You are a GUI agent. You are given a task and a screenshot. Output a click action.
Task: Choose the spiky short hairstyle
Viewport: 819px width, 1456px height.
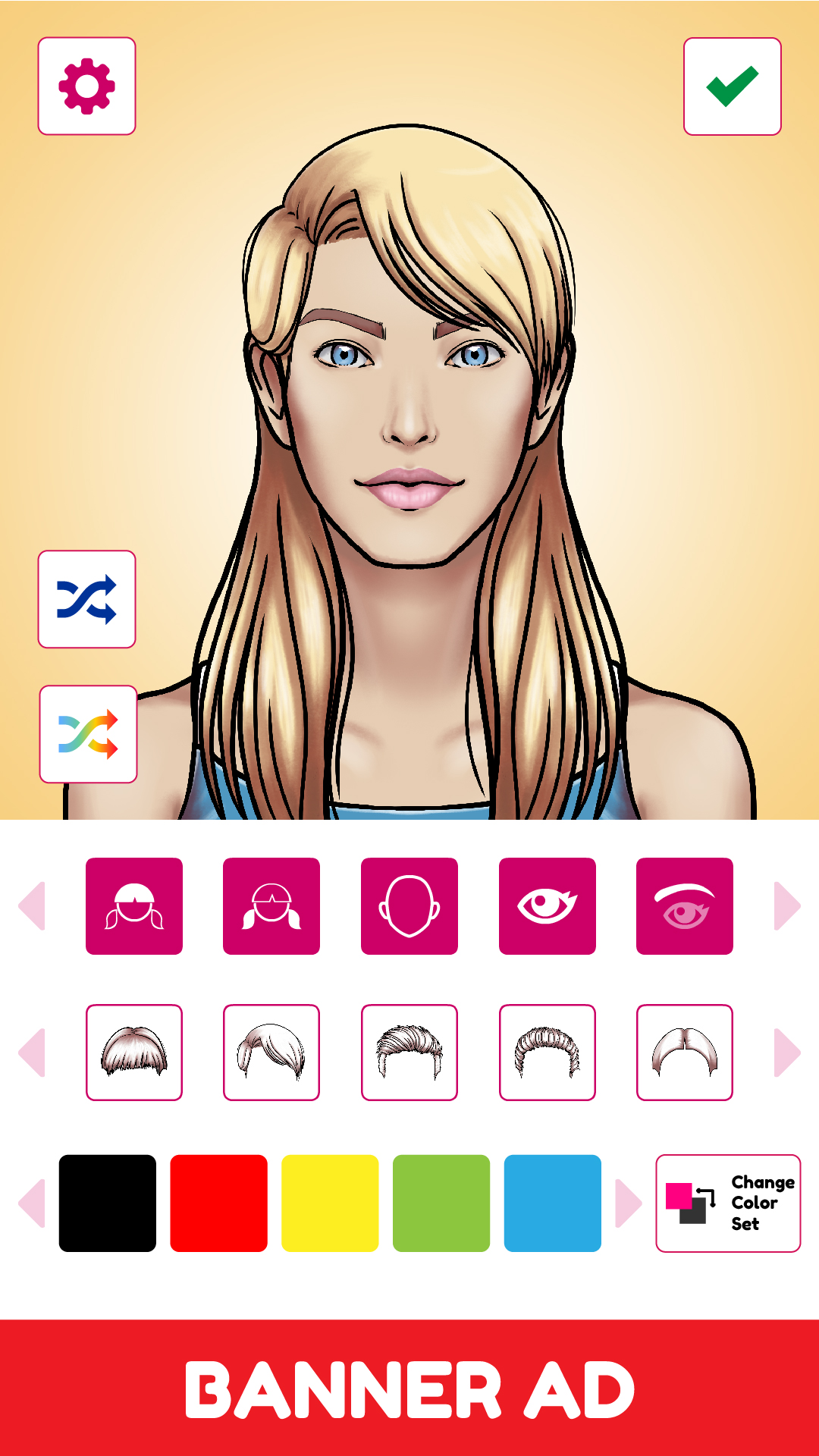409,1052
